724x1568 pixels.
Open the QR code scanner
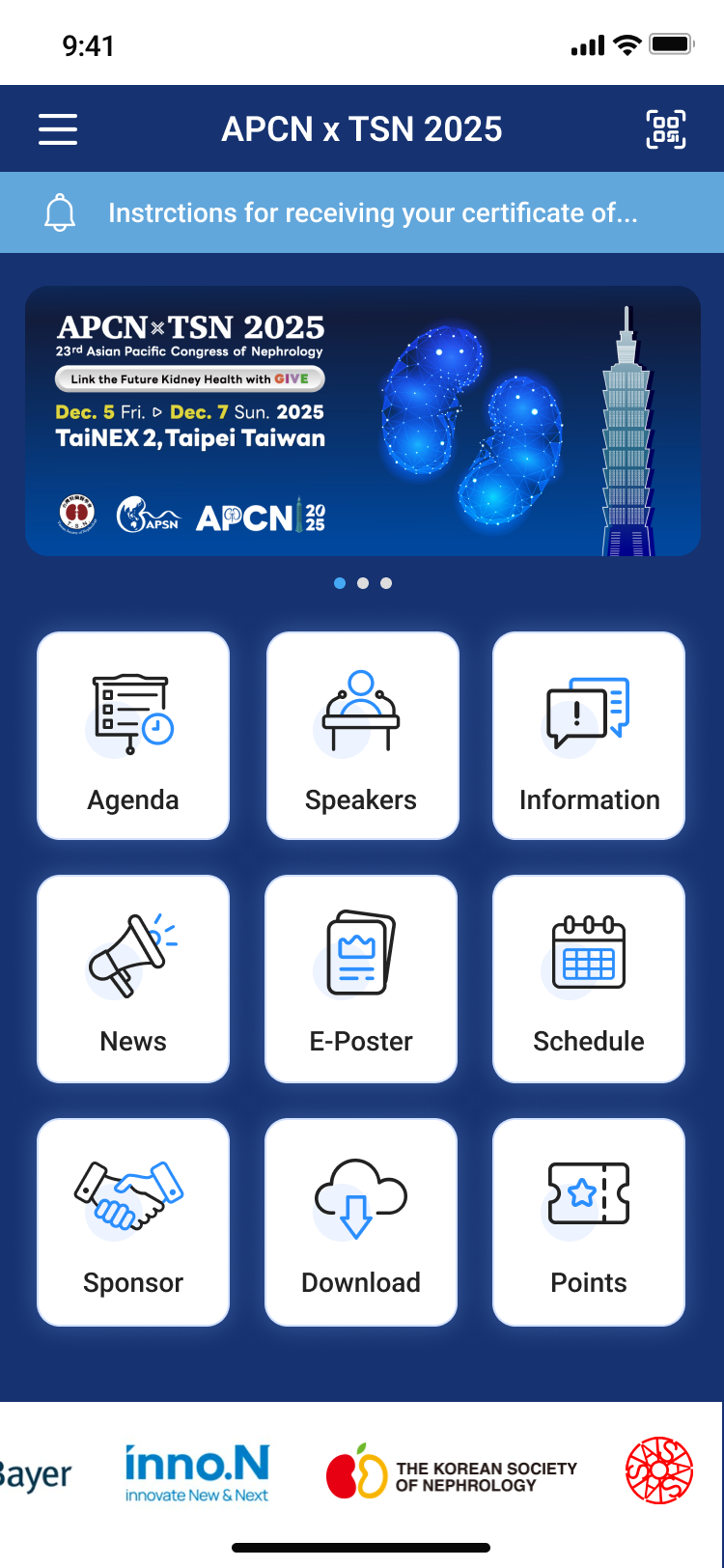tap(665, 129)
